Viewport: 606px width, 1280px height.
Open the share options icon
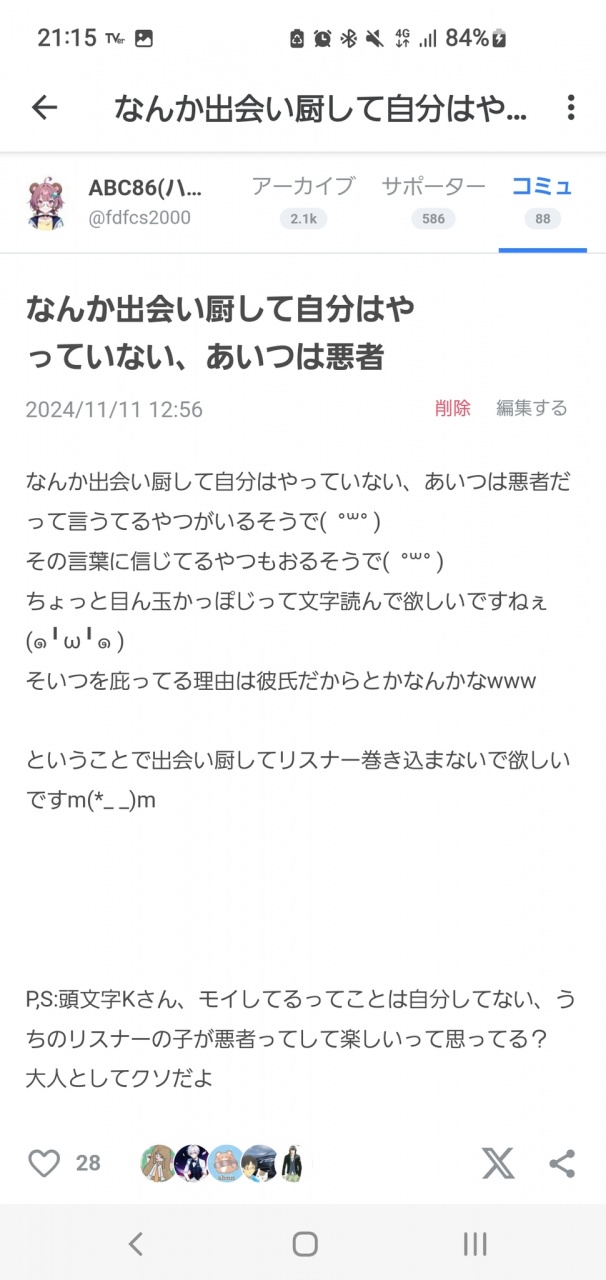click(x=562, y=1163)
